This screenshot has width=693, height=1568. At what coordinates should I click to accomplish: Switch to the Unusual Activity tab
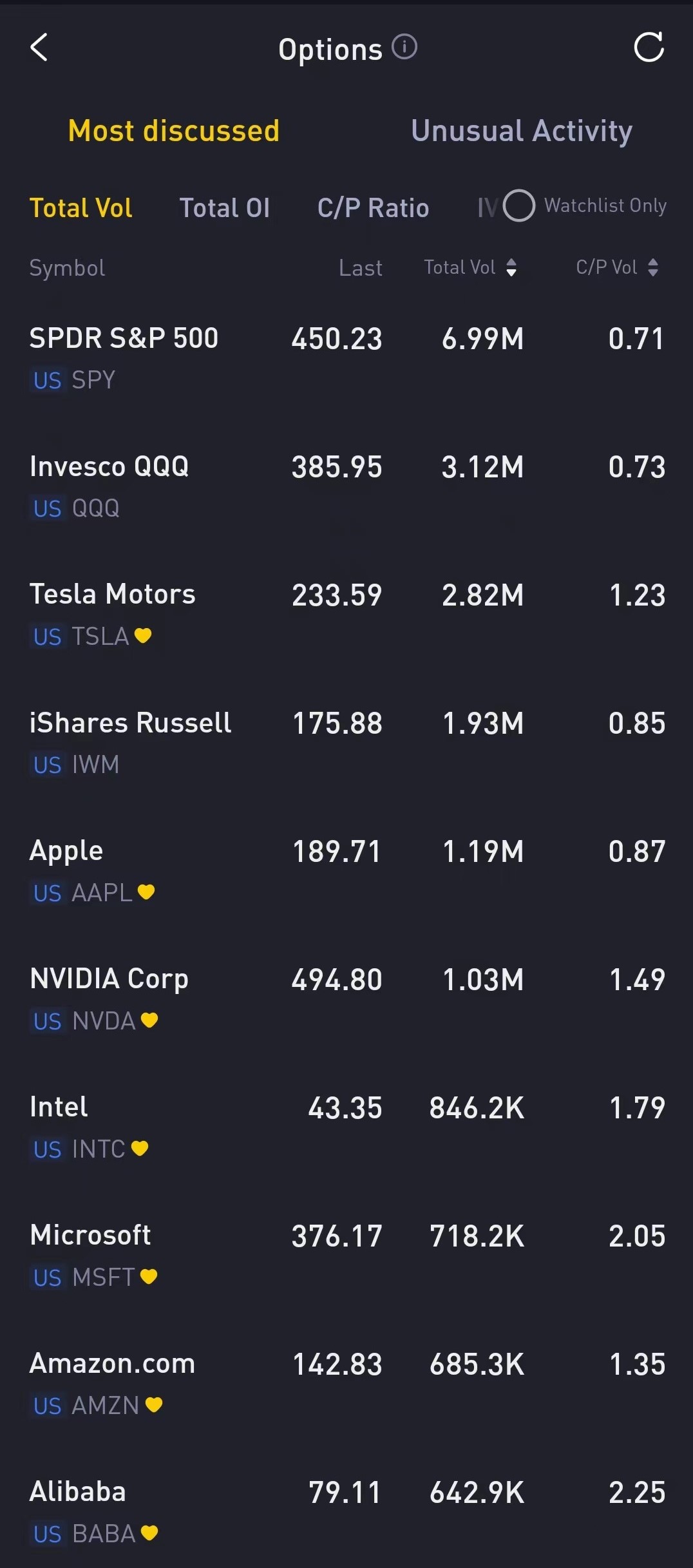click(x=522, y=130)
